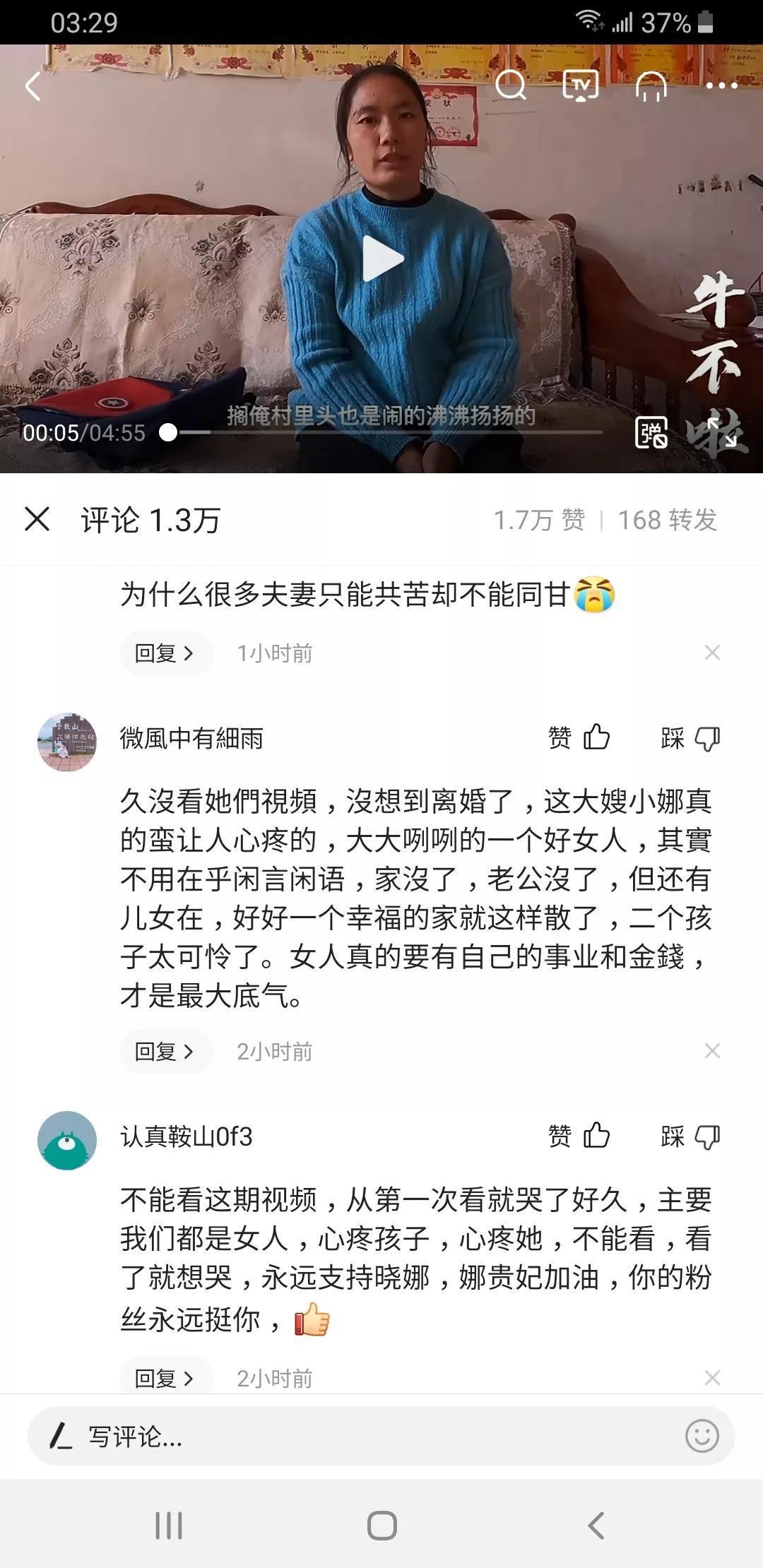Cast the video to TV
763x1568 pixels.
(x=580, y=86)
